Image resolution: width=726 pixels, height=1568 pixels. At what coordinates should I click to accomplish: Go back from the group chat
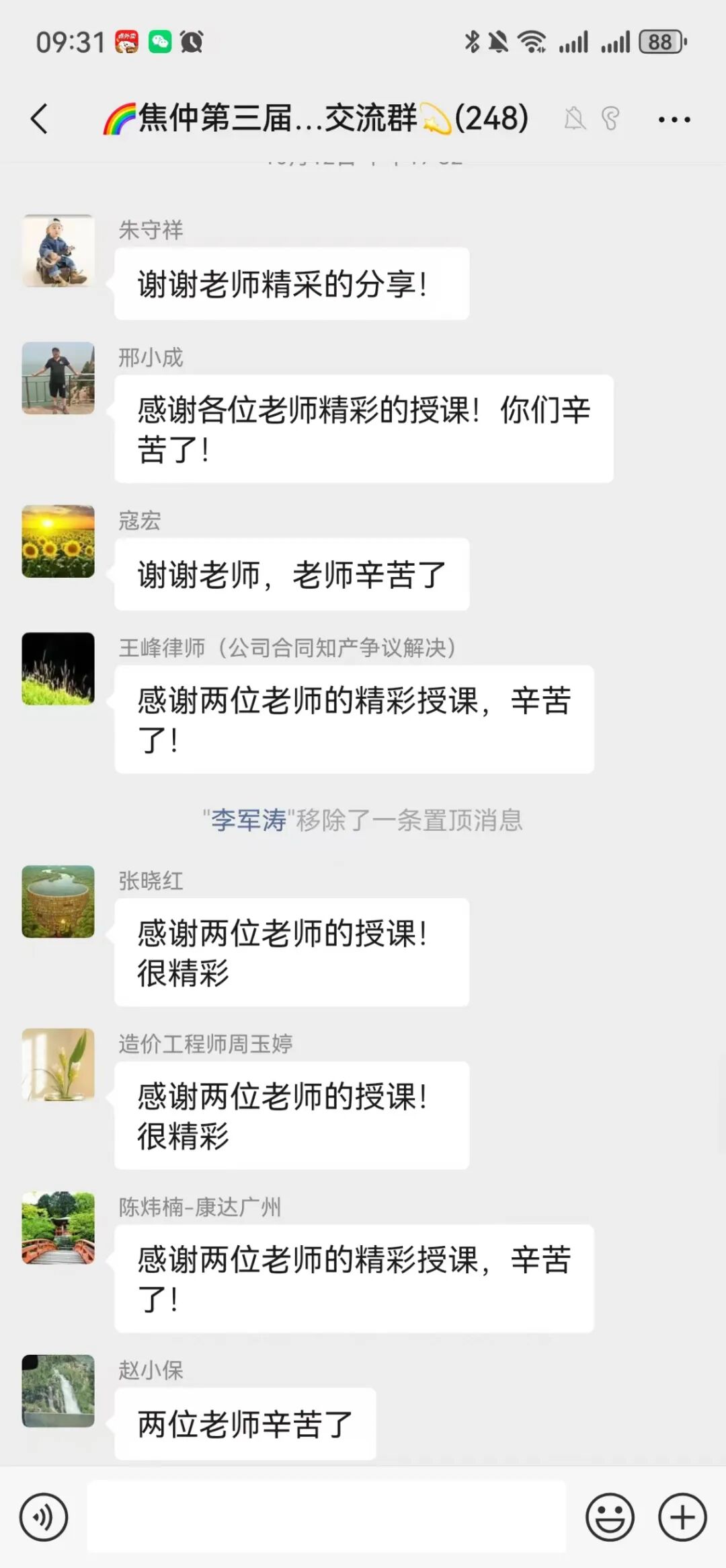[x=40, y=119]
